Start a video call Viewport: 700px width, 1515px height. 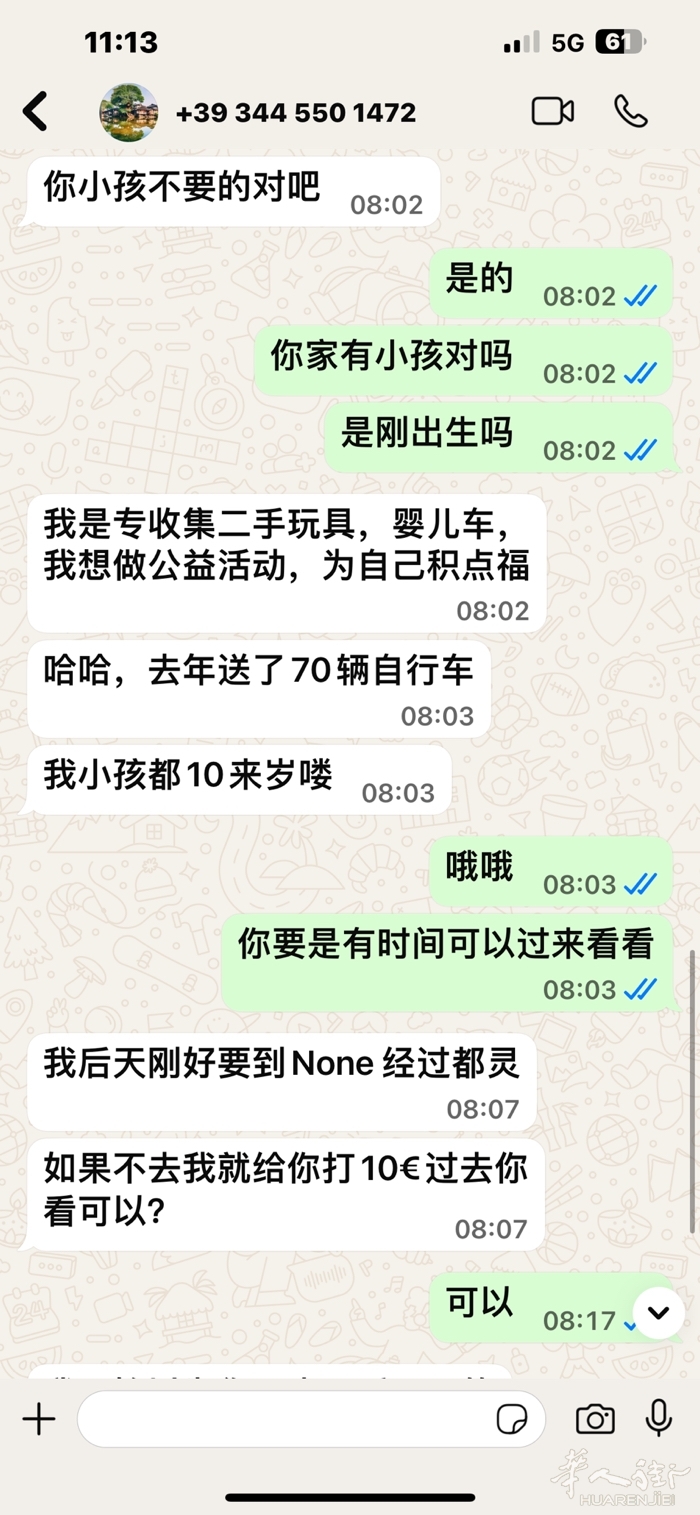click(552, 111)
